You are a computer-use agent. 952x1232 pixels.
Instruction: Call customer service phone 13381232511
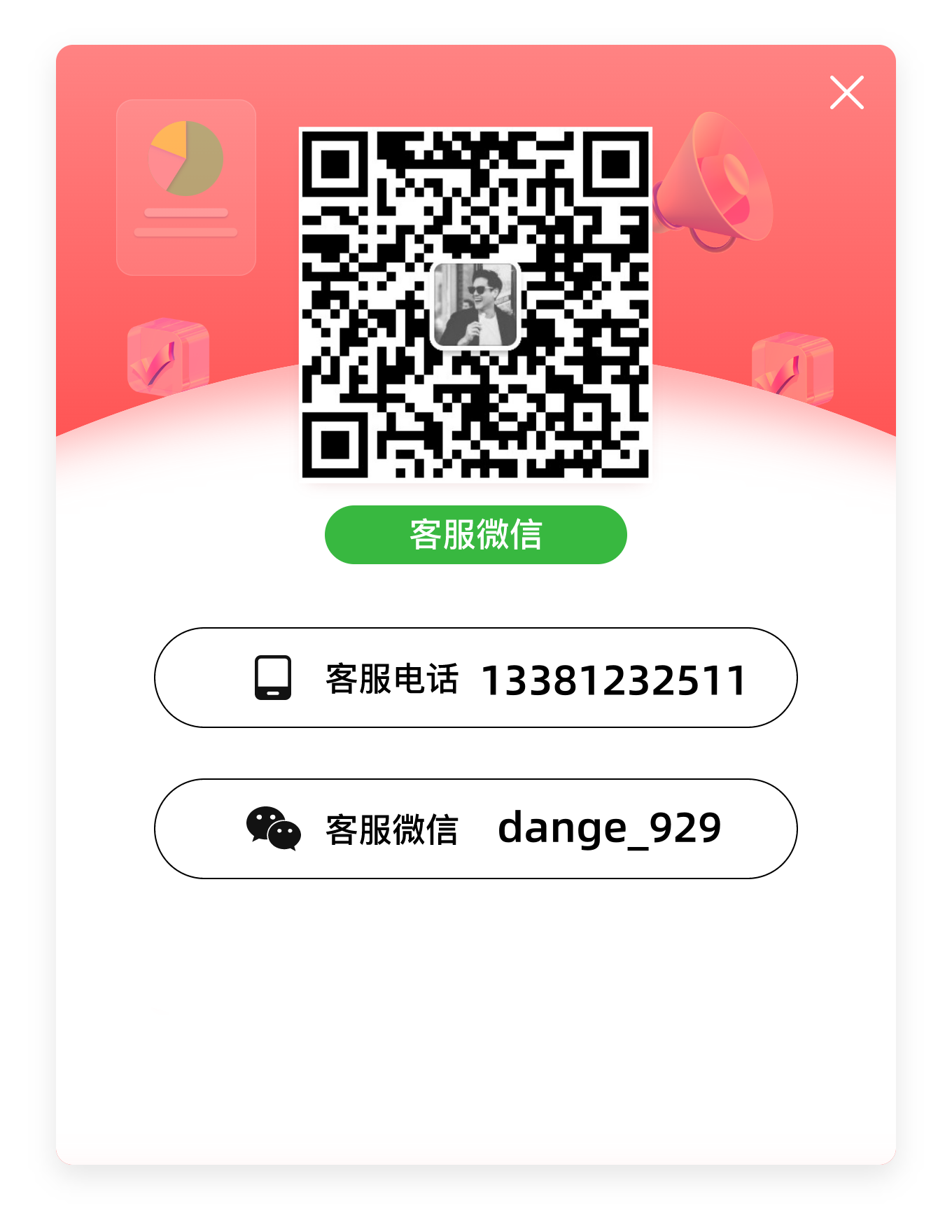(x=475, y=678)
